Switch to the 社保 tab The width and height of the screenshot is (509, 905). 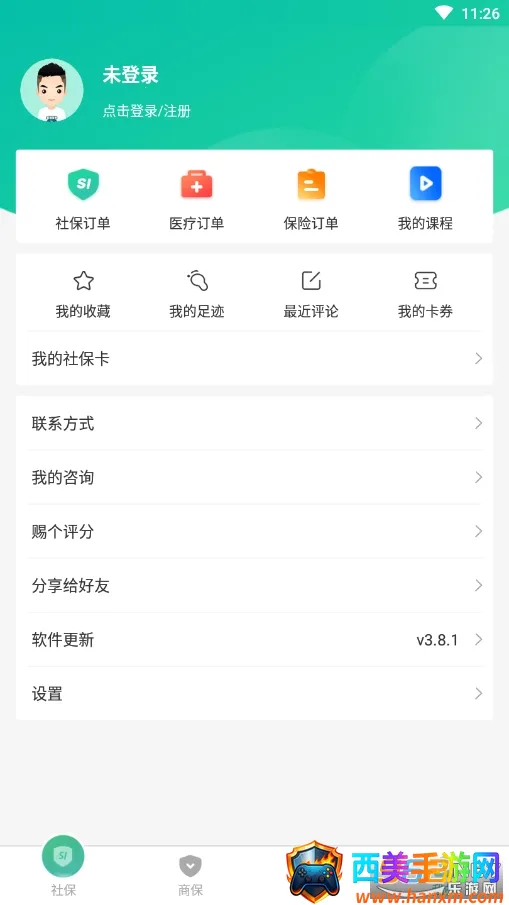point(63,867)
